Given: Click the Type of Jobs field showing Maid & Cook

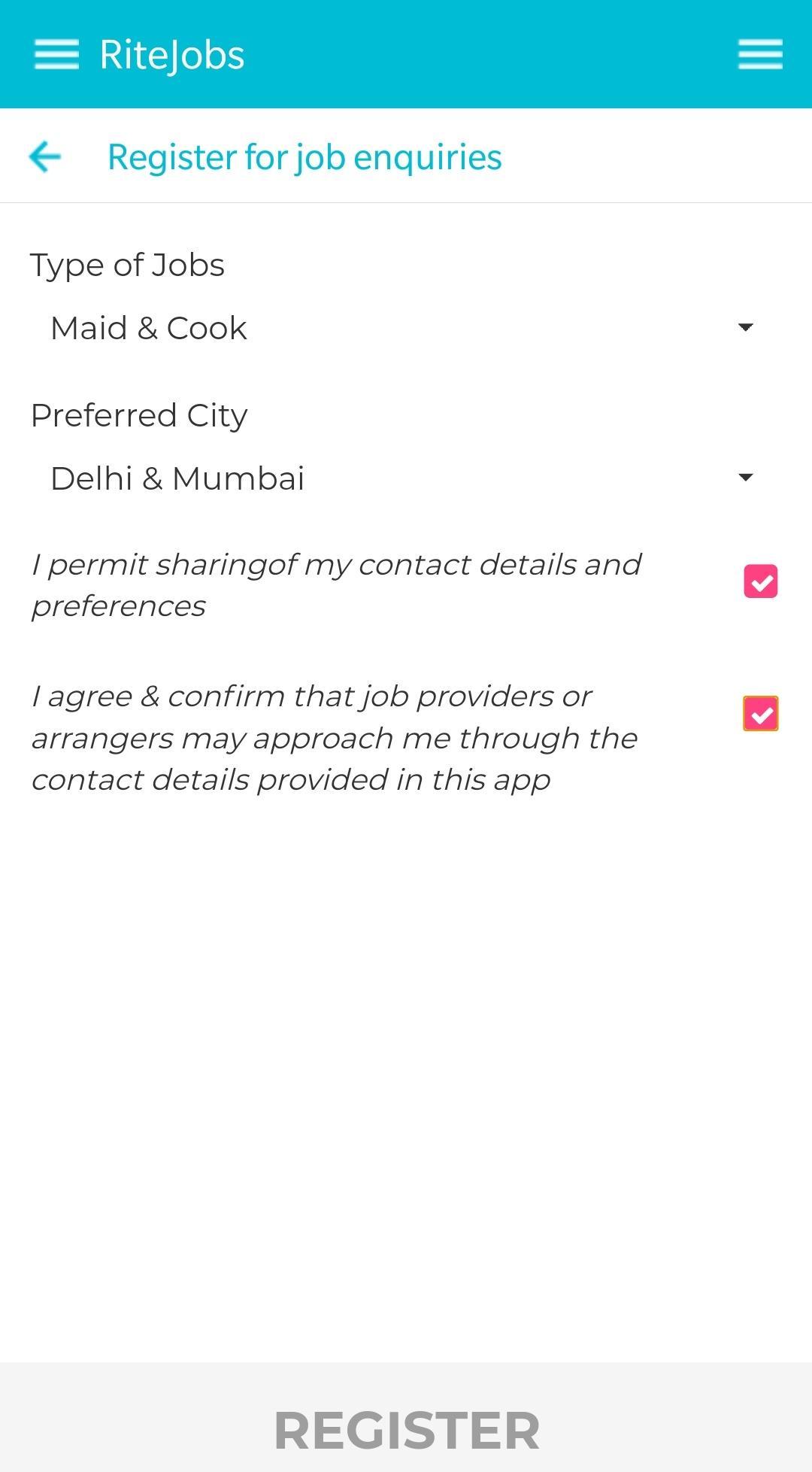Looking at the screenshot, I should pyautogui.click(x=301, y=327).
